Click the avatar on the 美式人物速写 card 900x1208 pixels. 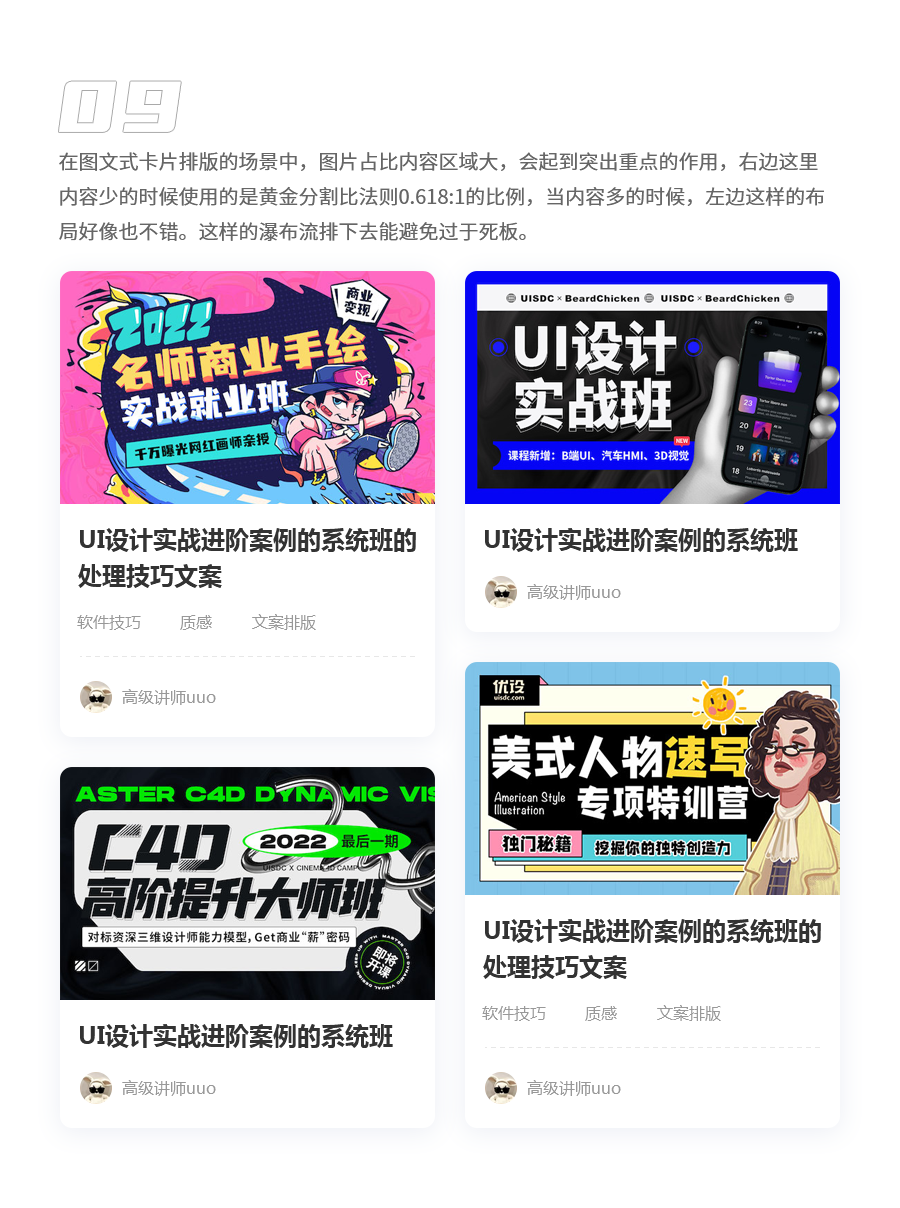coord(501,1088)
